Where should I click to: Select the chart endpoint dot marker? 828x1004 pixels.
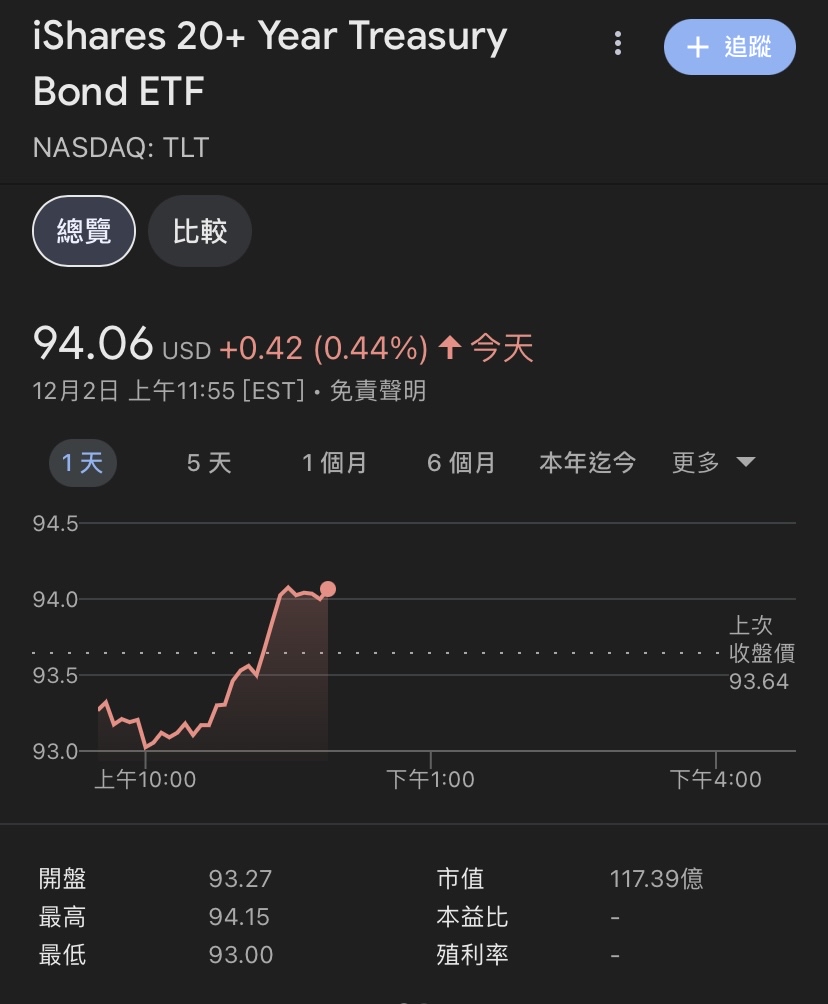[x=327, y=588]
